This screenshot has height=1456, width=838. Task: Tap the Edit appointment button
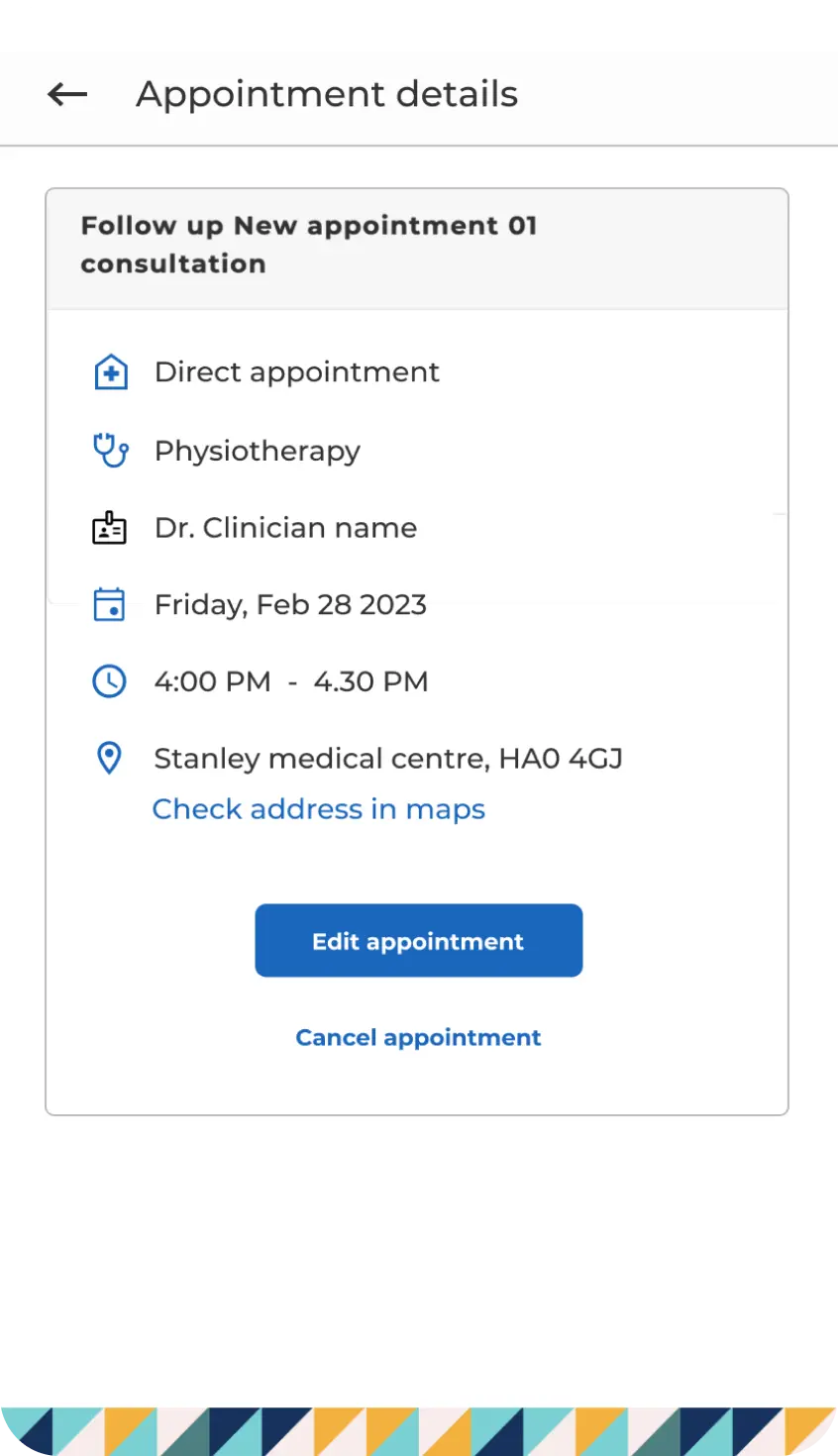tap(418, 941)
